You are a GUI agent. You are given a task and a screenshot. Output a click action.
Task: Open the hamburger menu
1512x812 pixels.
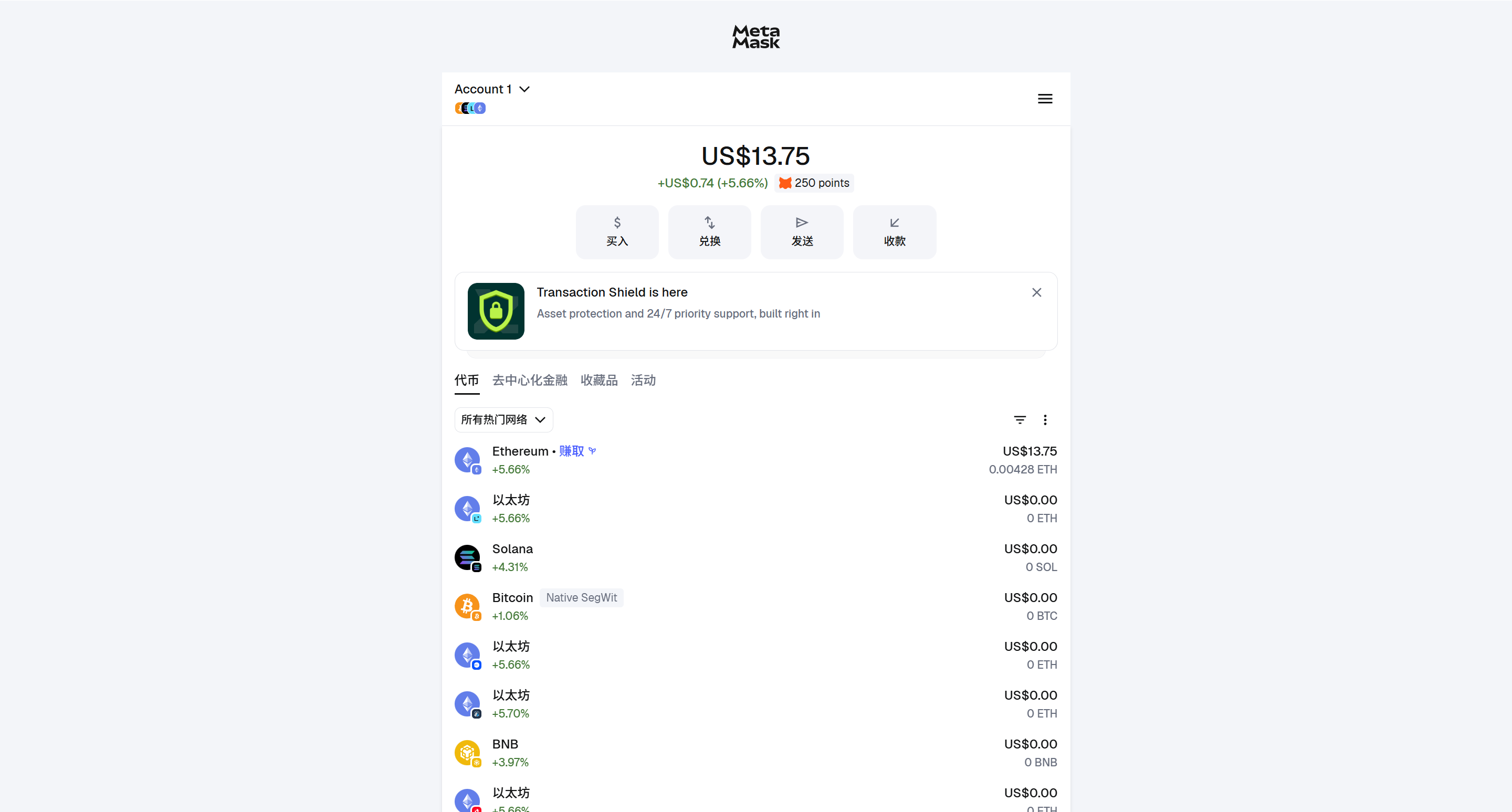click(1045, 99)
